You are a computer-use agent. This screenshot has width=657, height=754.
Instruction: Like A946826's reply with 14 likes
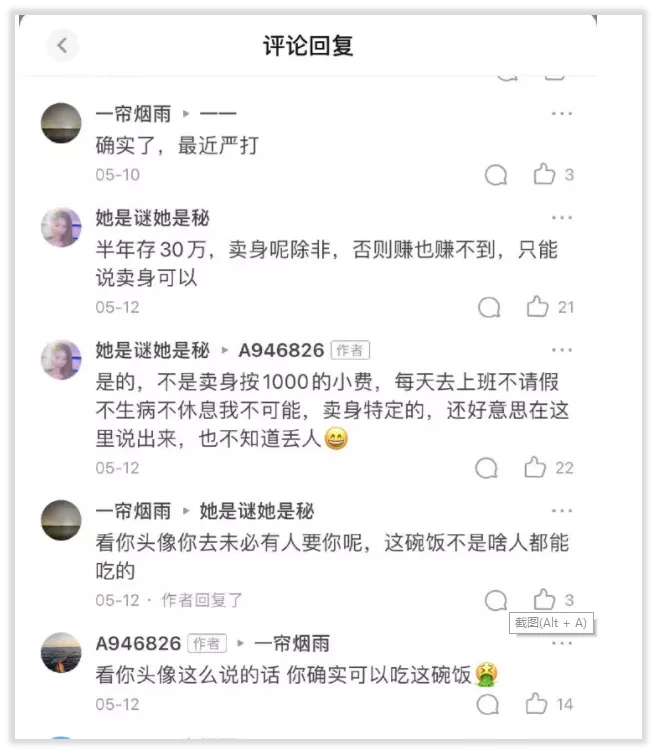pyautogui.click(x=538, y=703)
